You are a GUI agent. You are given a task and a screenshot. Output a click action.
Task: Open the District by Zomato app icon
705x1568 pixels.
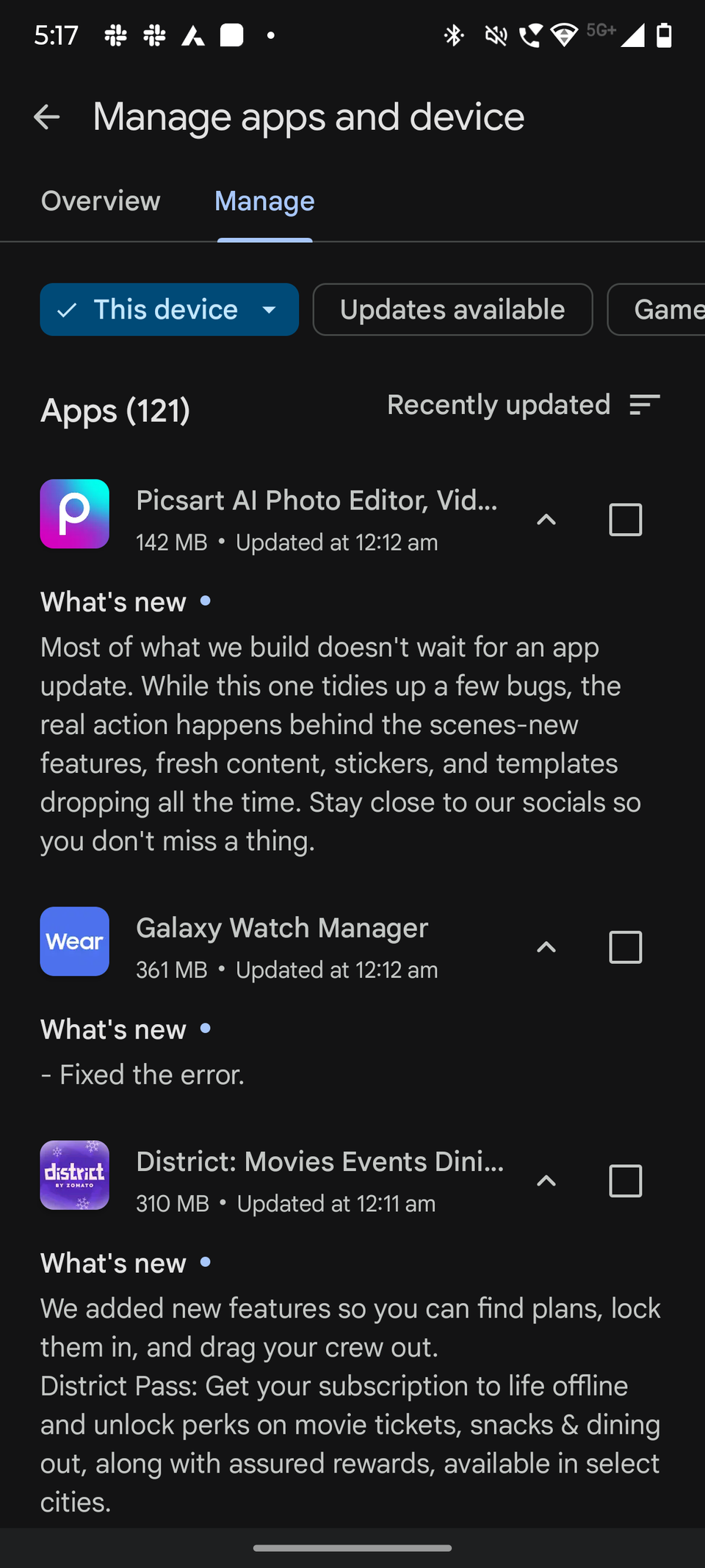tap(74, 1175)
